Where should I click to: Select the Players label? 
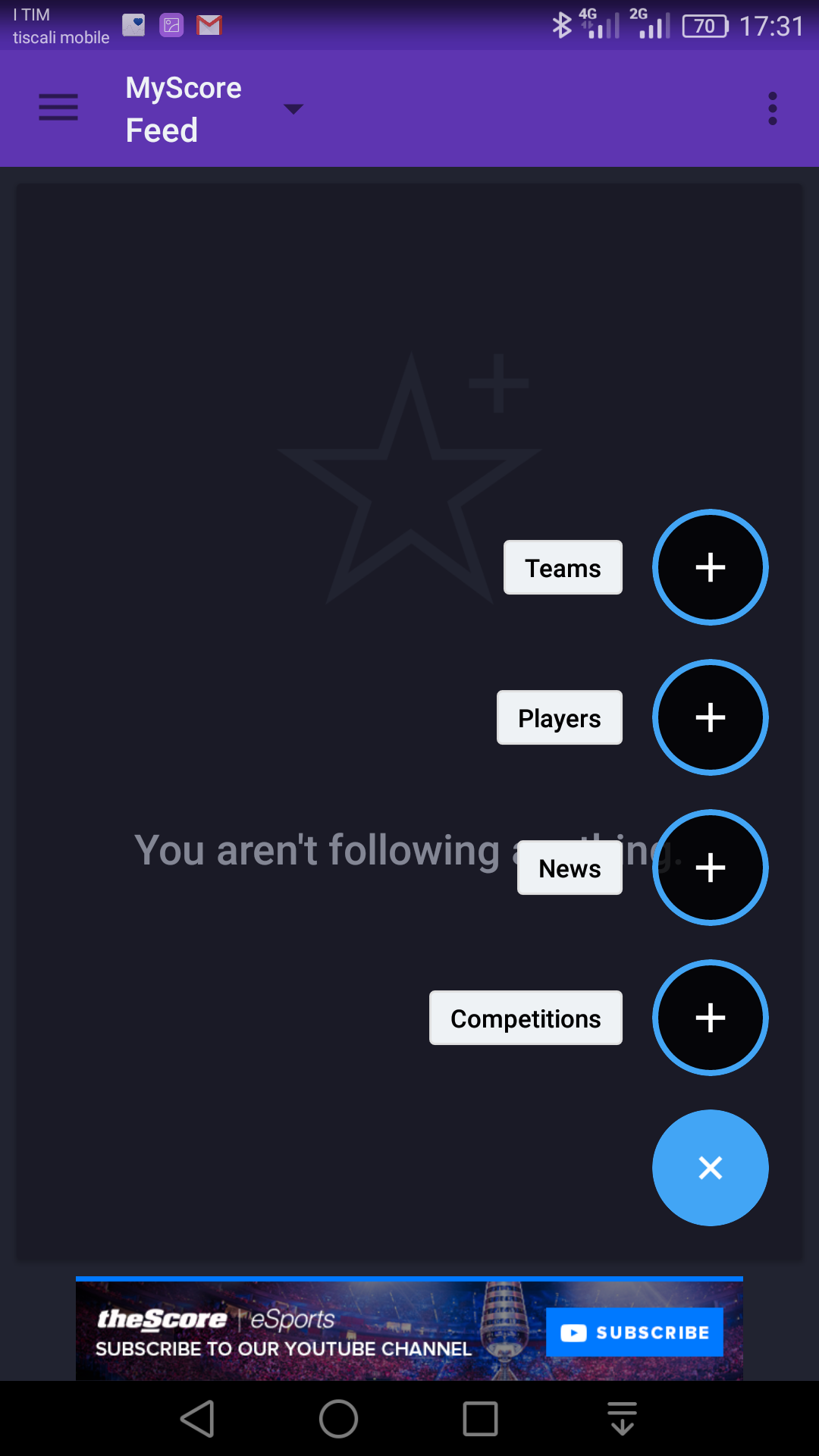[560, 717]
